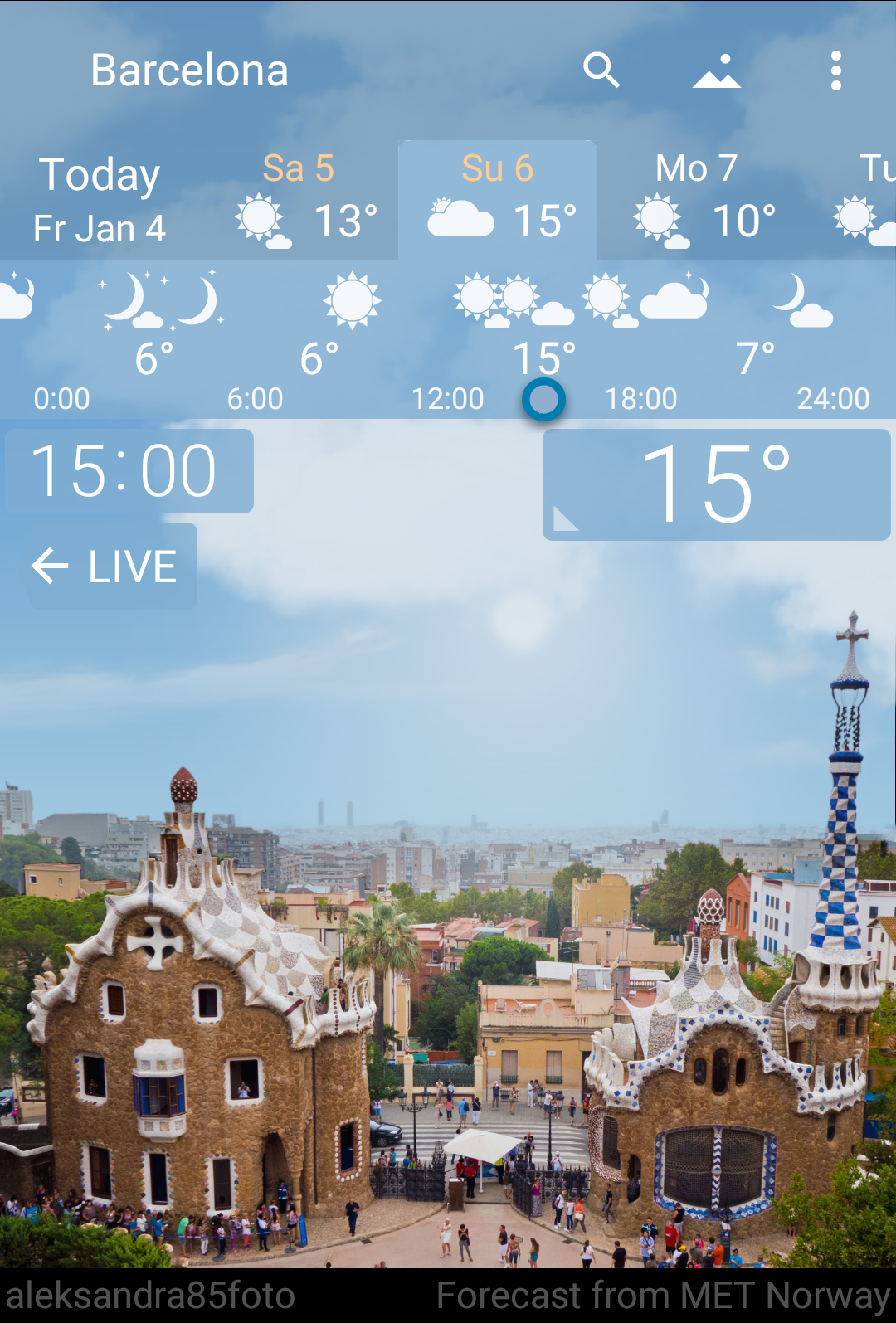View the Mo 7 forecast
The image size is (896, 1323).
point(697,200)
